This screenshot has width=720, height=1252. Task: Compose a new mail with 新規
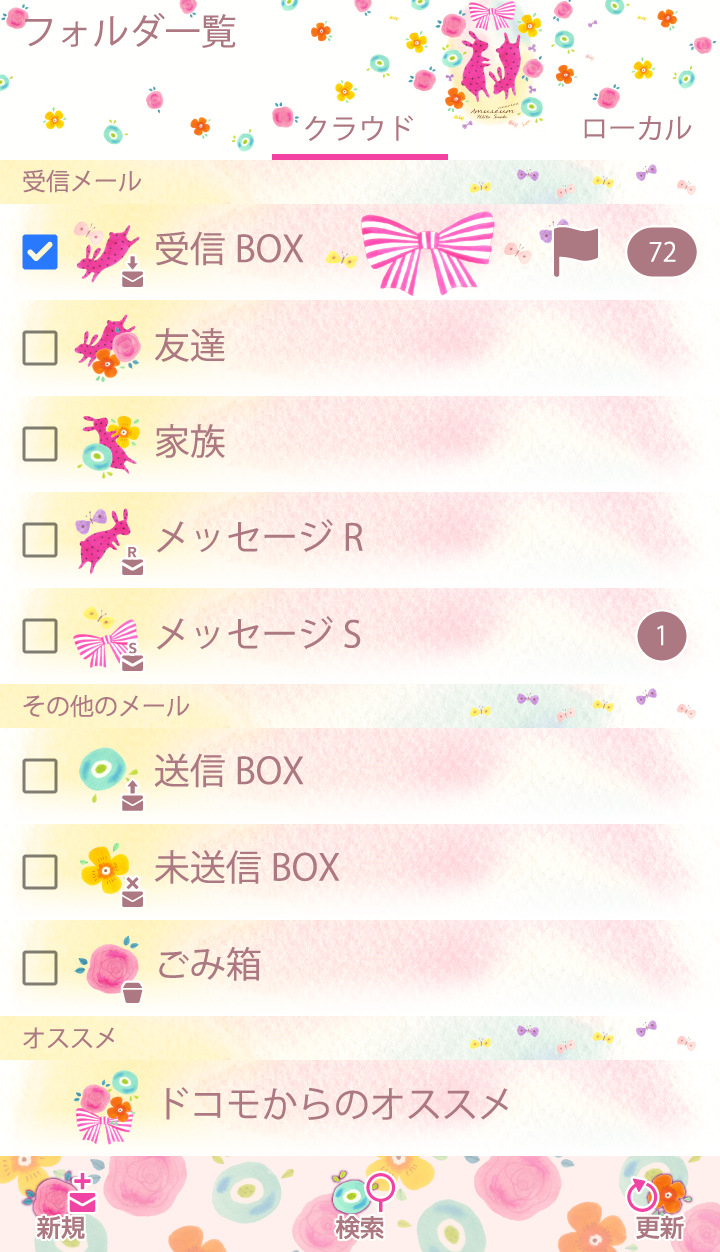pos(62,1208)
